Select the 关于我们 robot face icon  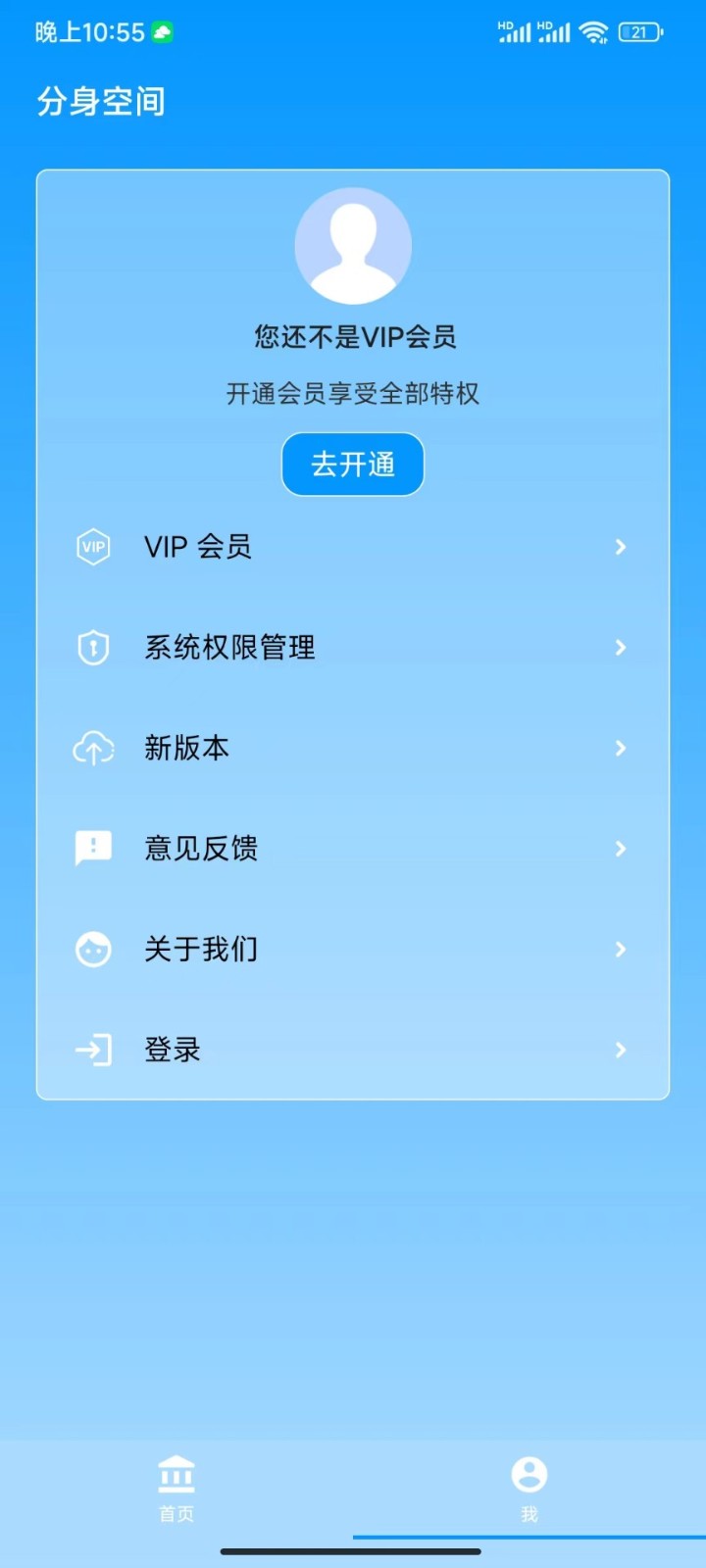[92, 949]
